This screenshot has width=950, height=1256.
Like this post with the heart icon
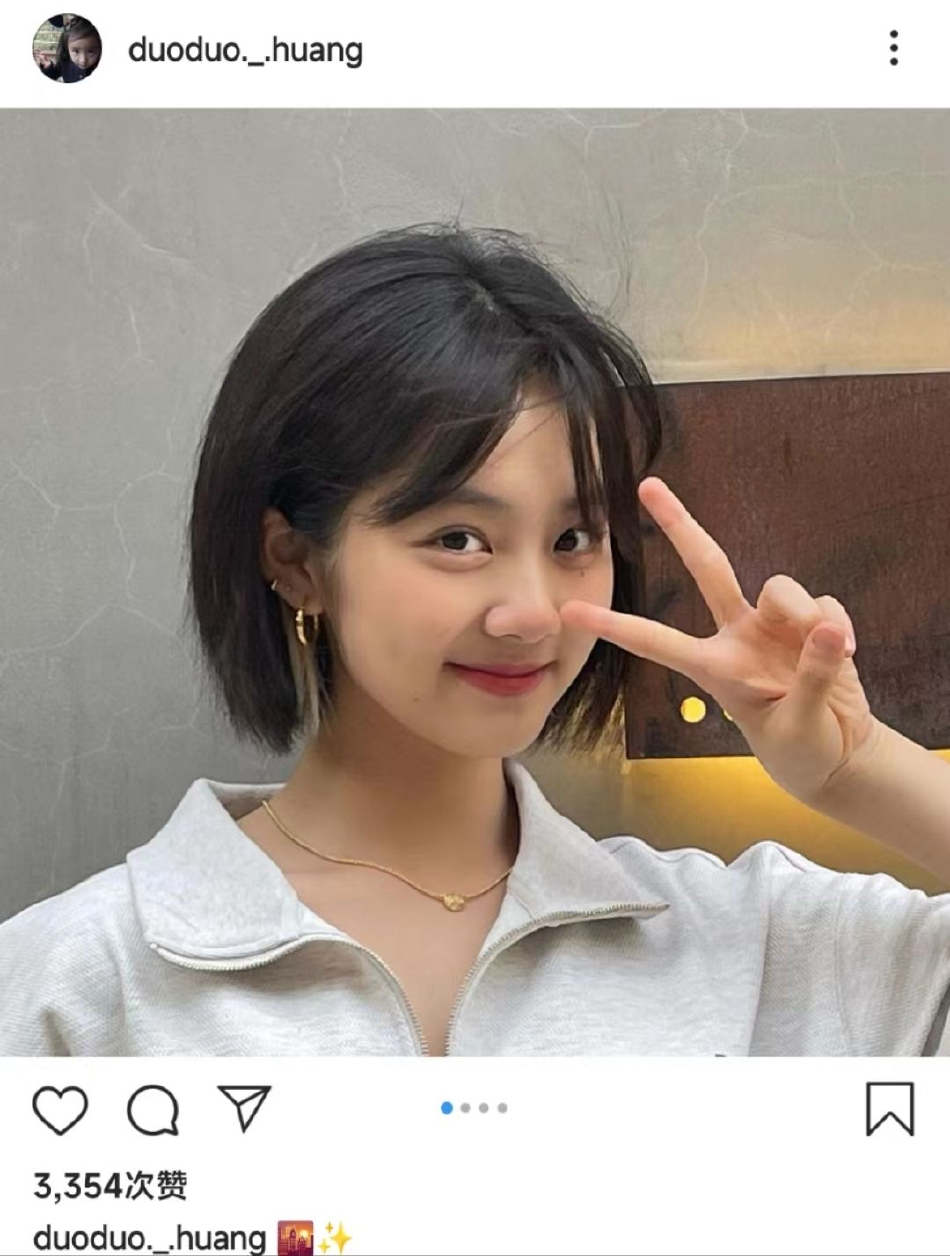60,1110
